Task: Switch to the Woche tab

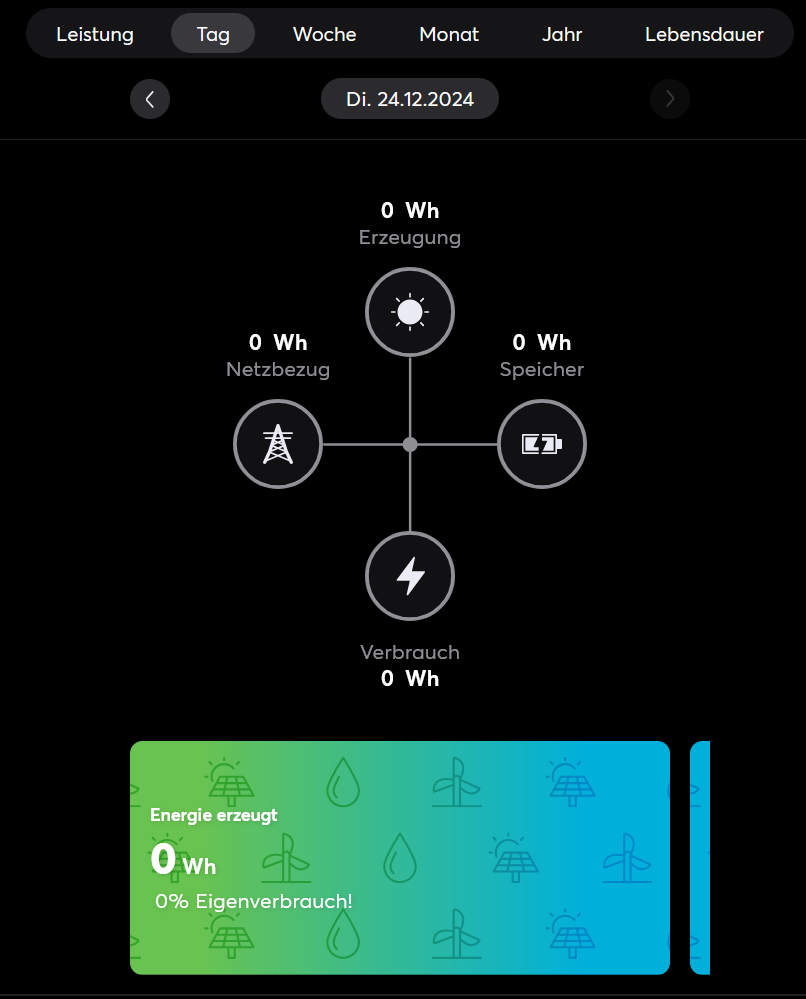Action: click(x=324, y=34)
